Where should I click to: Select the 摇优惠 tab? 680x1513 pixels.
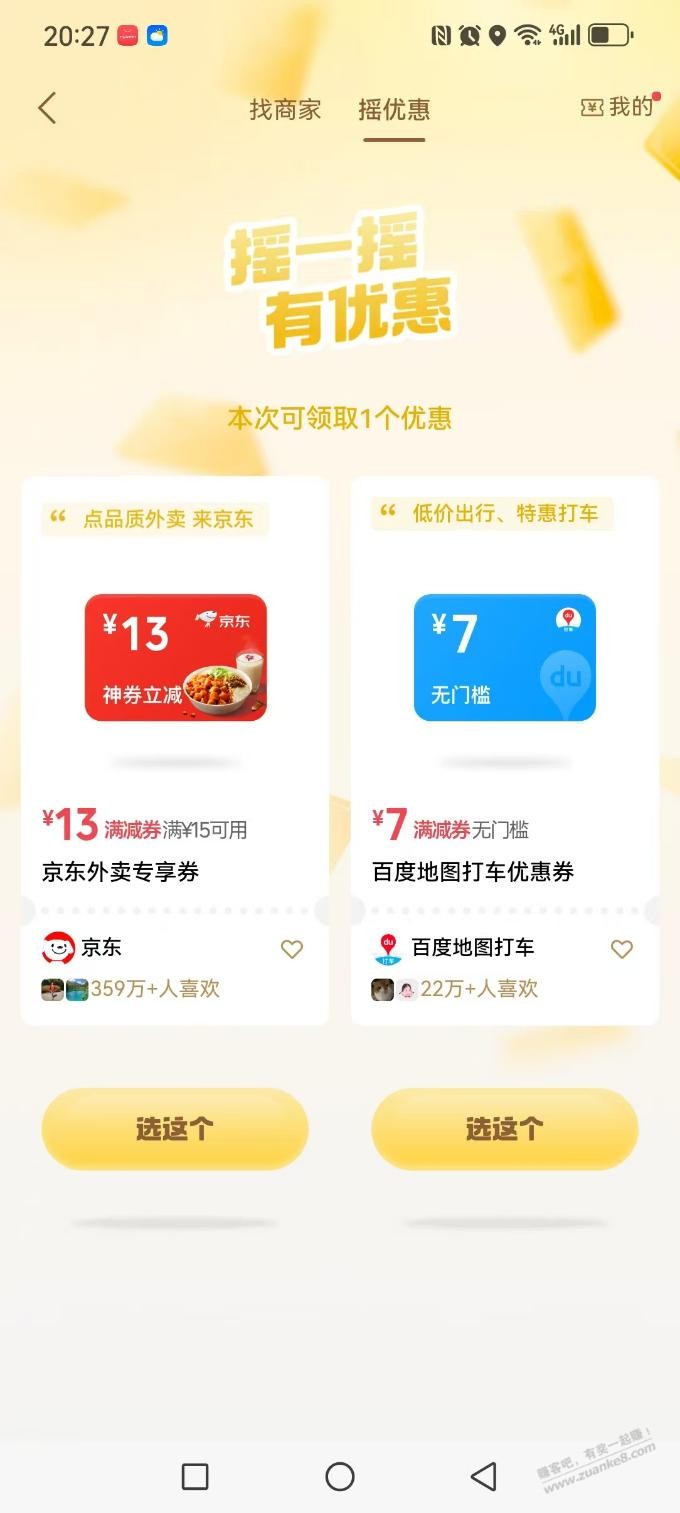pyautogui.click(x=394, y=109)
